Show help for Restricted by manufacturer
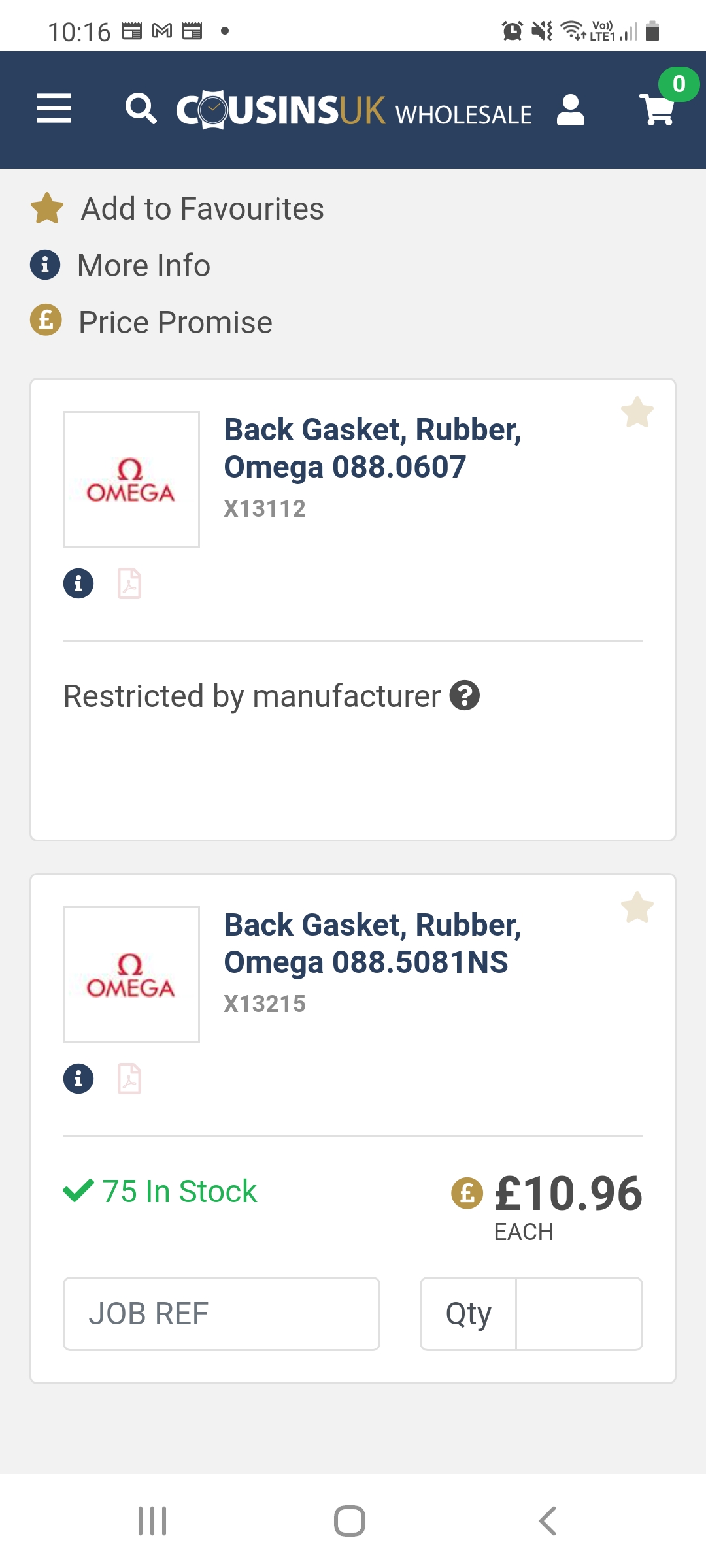This screenshot has height=1568, width=706. [465, 695]
